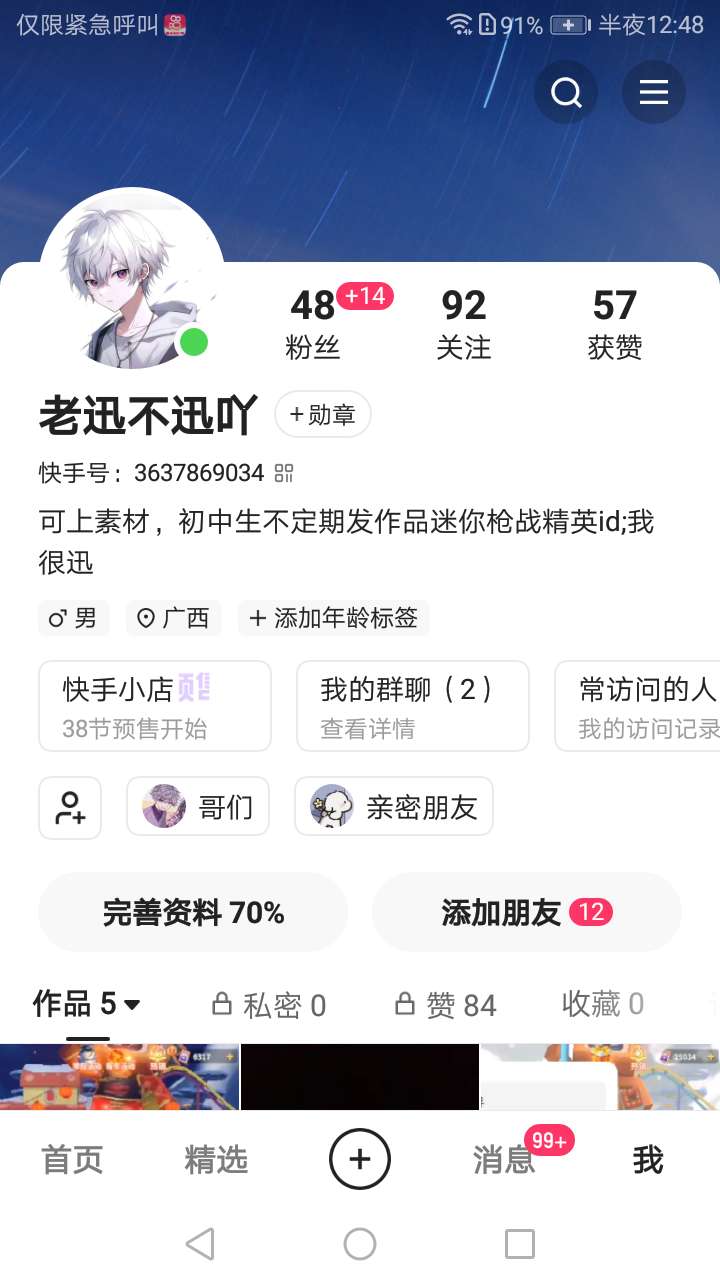Viewport: 720px width, 1280px height.
Task: Open the hamburger menu icon
Action: click(x=654, y=93)
